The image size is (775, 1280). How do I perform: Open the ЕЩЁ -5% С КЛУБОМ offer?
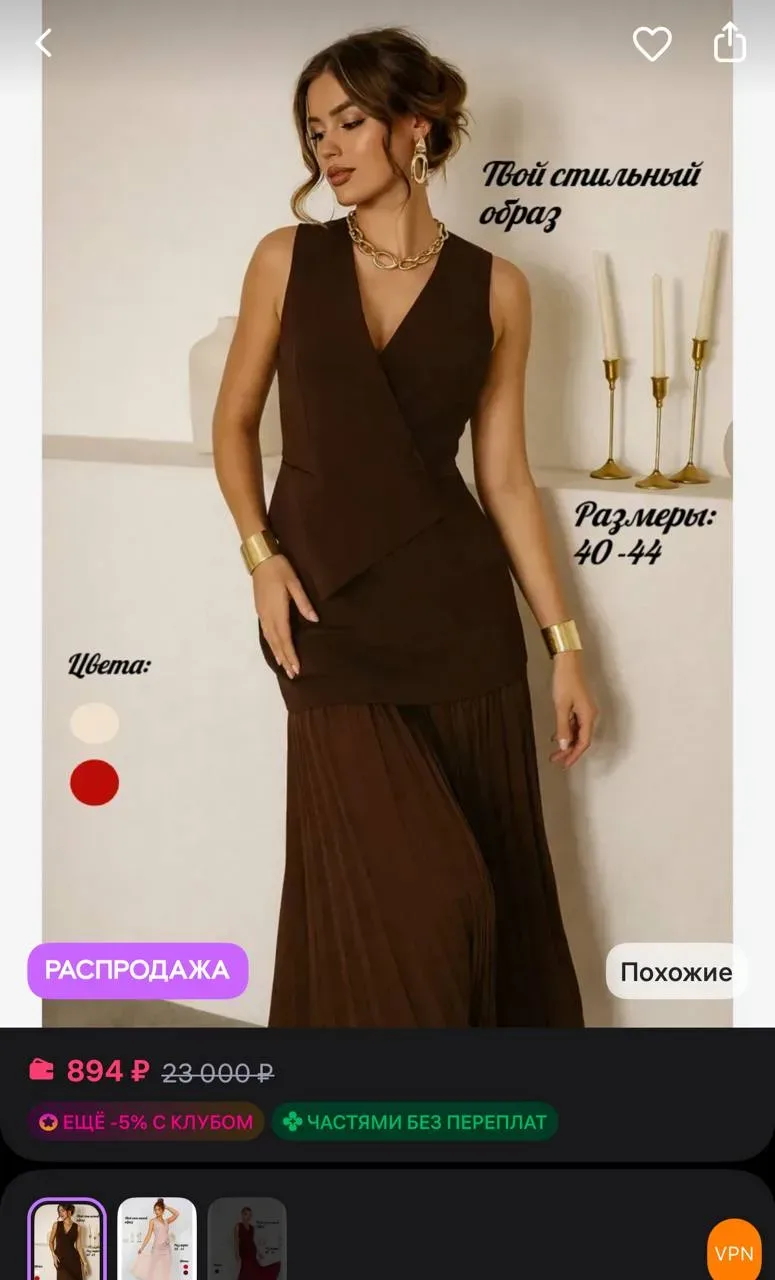[x=146, y=1122]
